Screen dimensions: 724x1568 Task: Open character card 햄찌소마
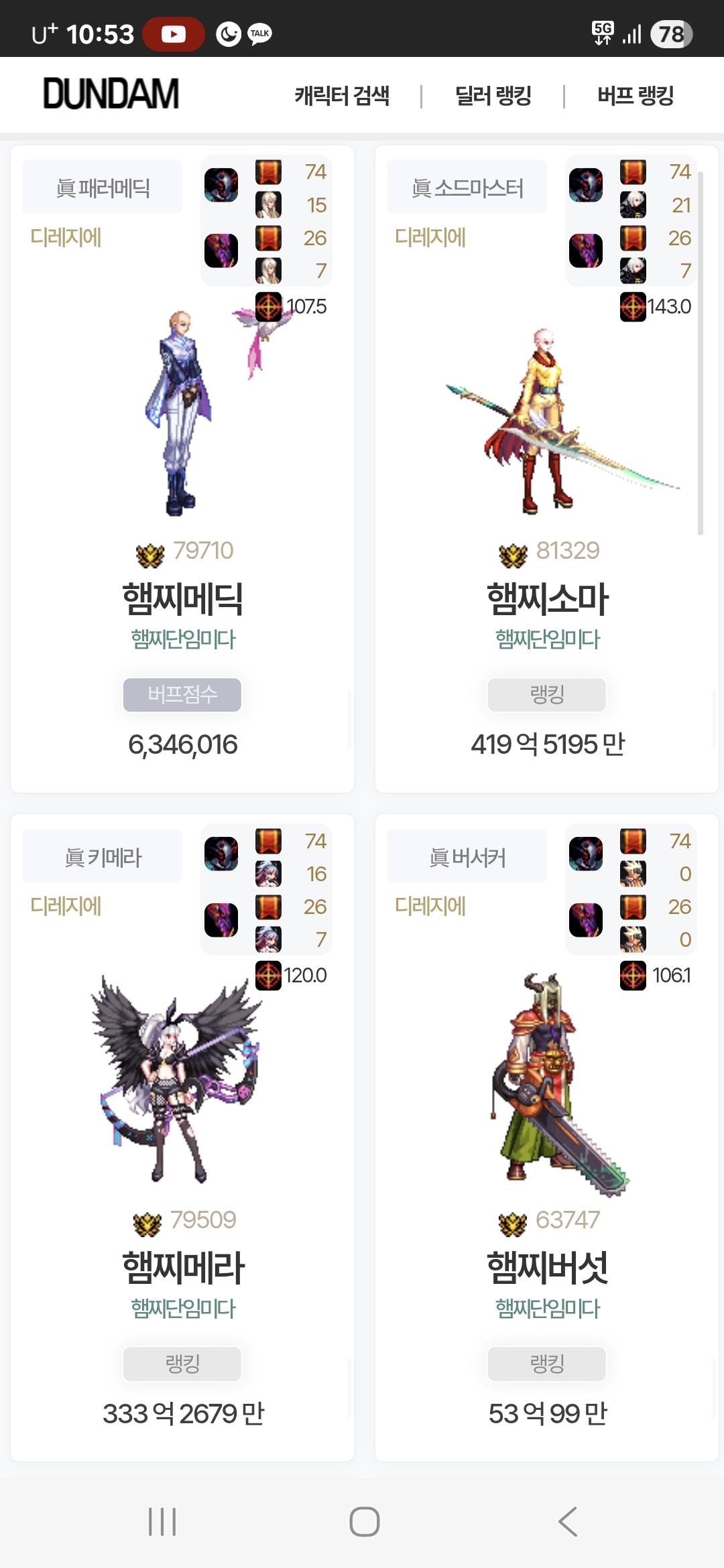point(547,598)
